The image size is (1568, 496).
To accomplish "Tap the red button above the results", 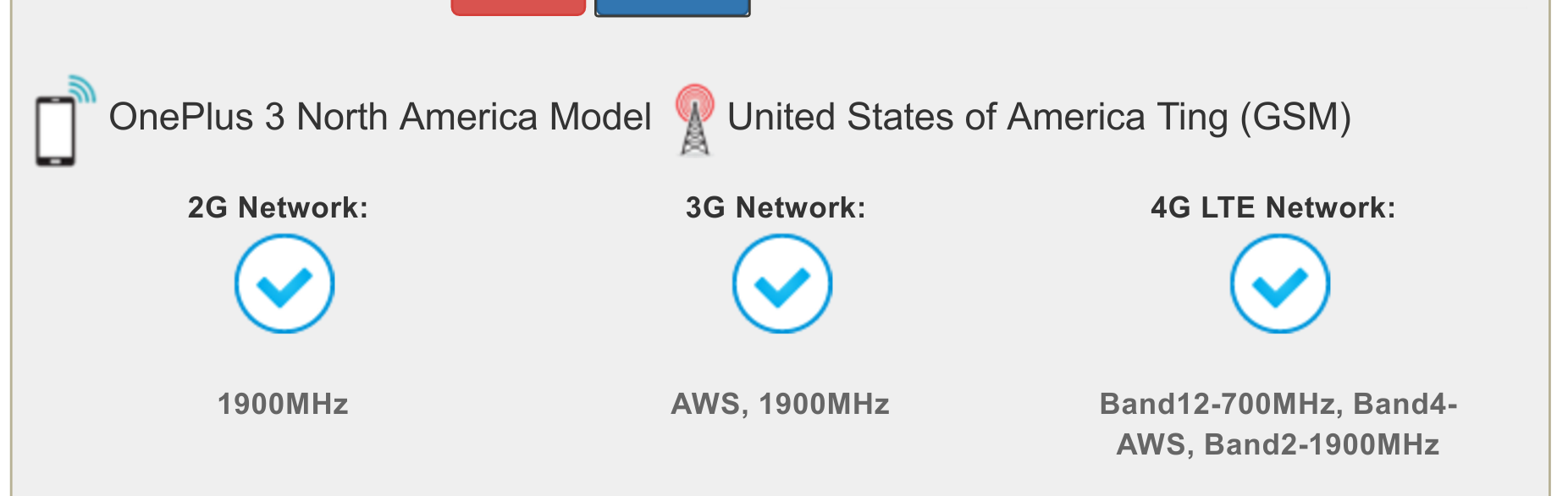I will click(518, 7).
